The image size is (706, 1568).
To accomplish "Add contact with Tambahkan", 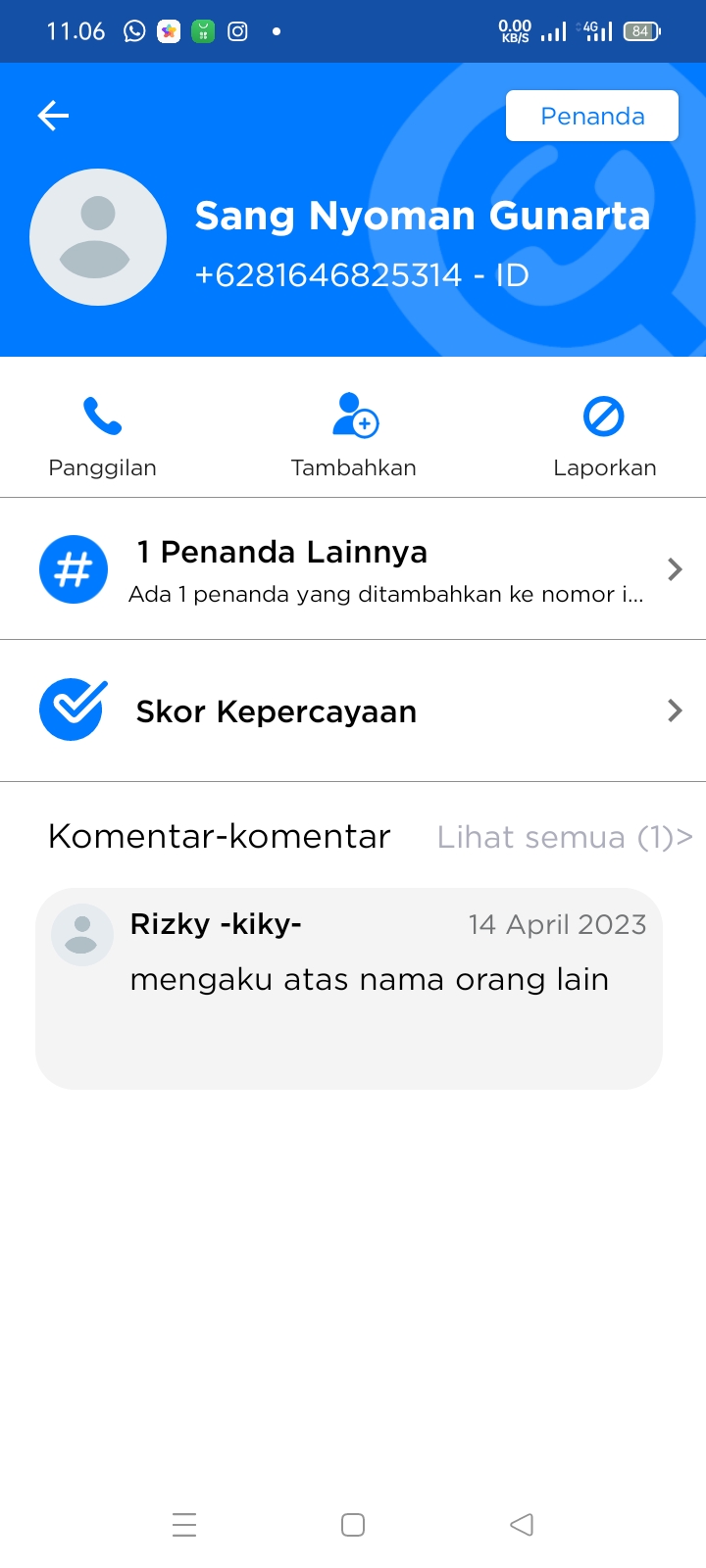I will [354, 436].
